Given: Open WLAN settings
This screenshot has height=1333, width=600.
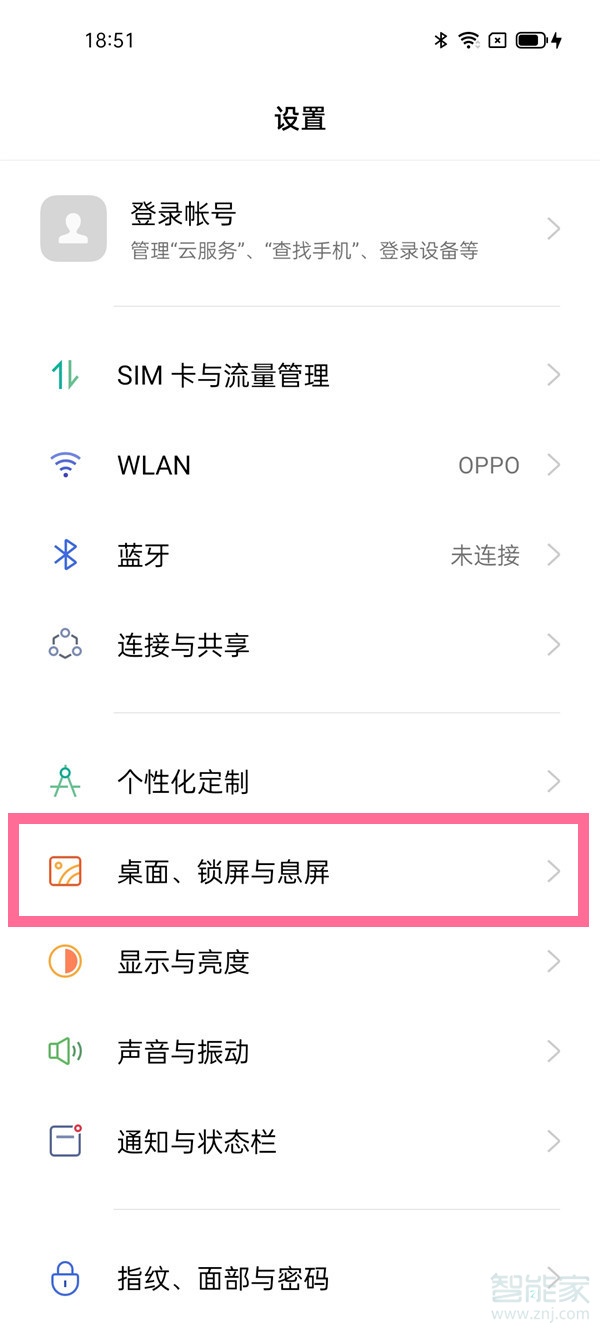Looking at the screenshot, I should coord(300,465).
